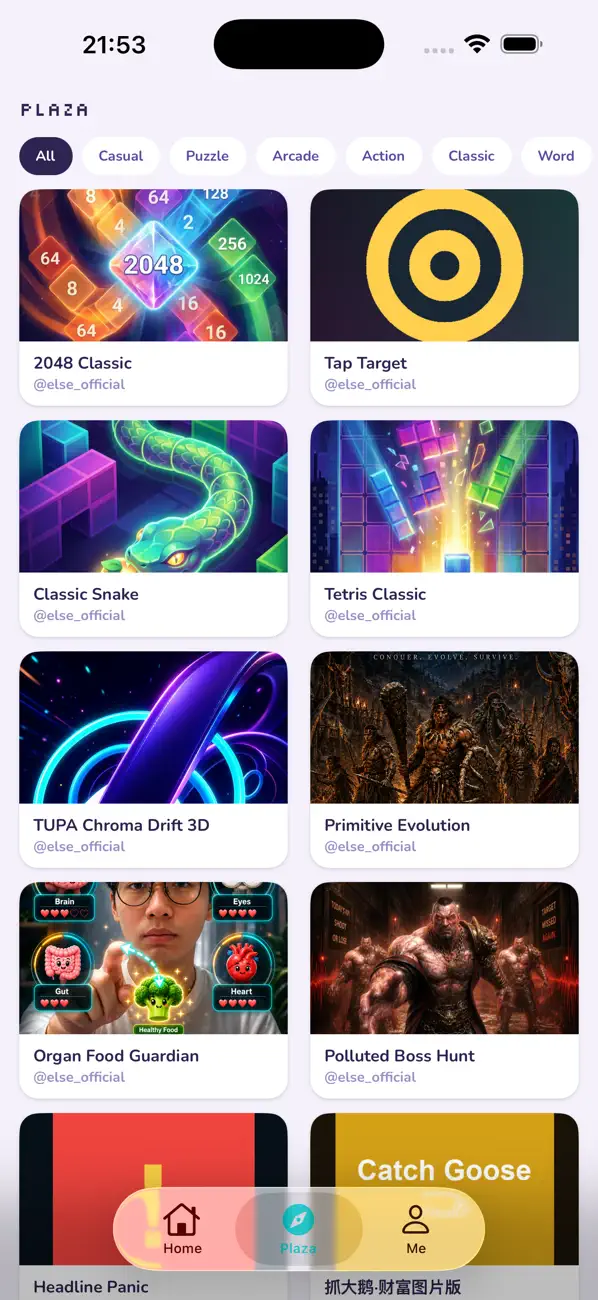Viewport: 598px width, 1300px height.
Task: Open Polluted Boss Hunt game
Action: [444, 990]
